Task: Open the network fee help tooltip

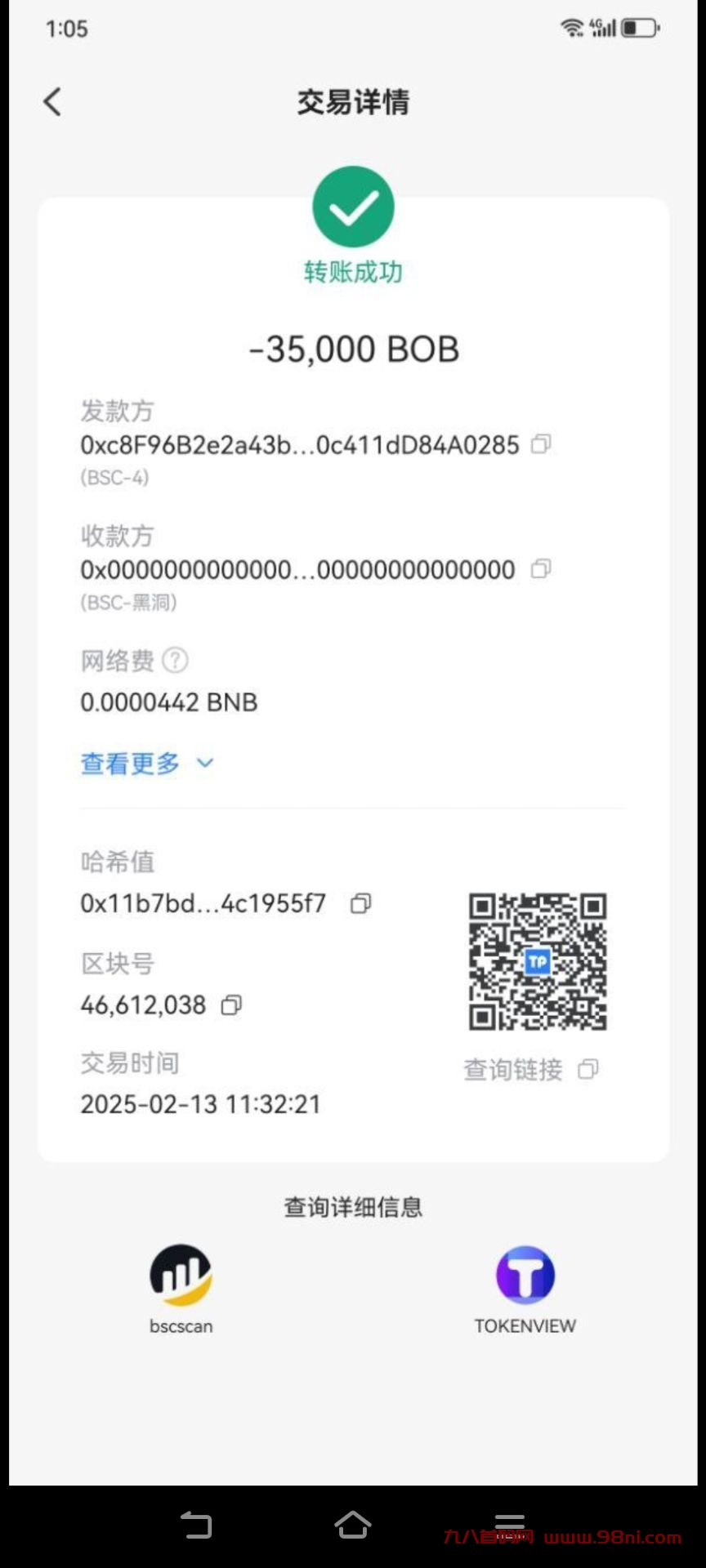Action: (x=176, y=660)
